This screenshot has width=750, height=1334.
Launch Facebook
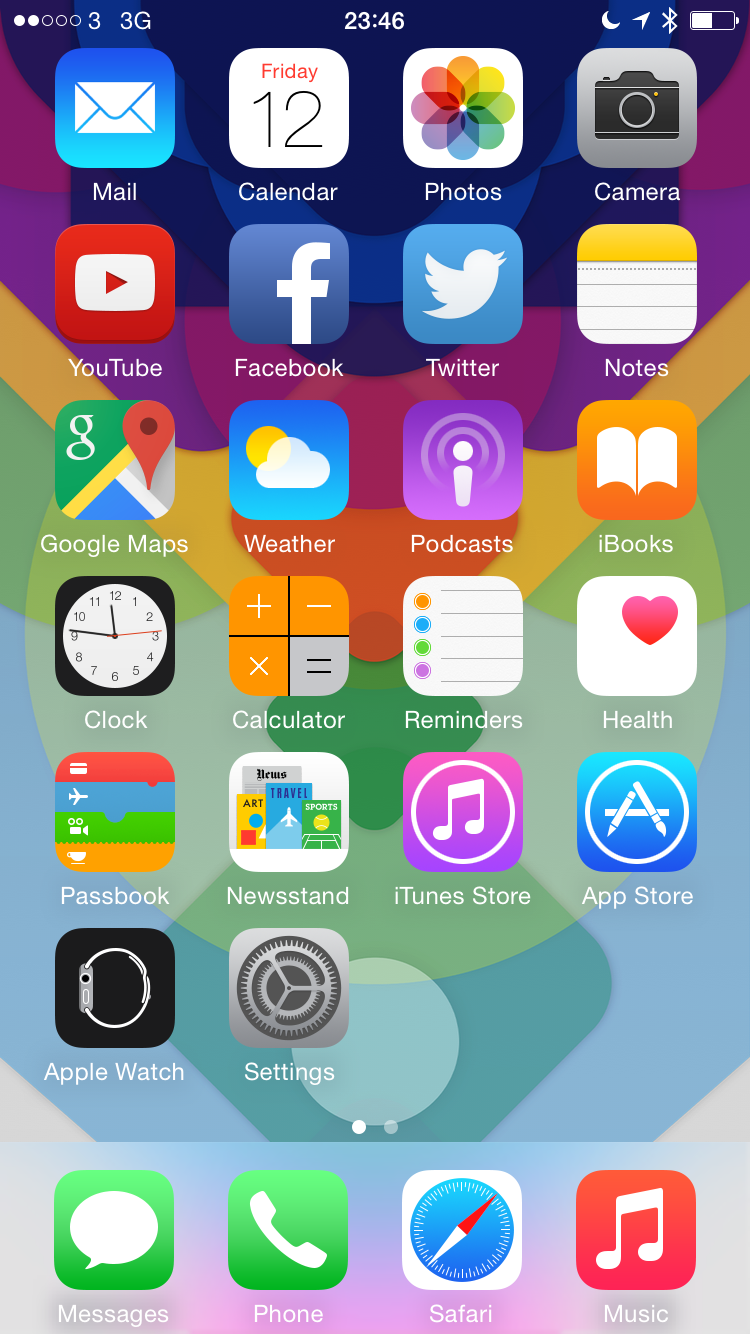pyautogui.click(x=289, y=284)
